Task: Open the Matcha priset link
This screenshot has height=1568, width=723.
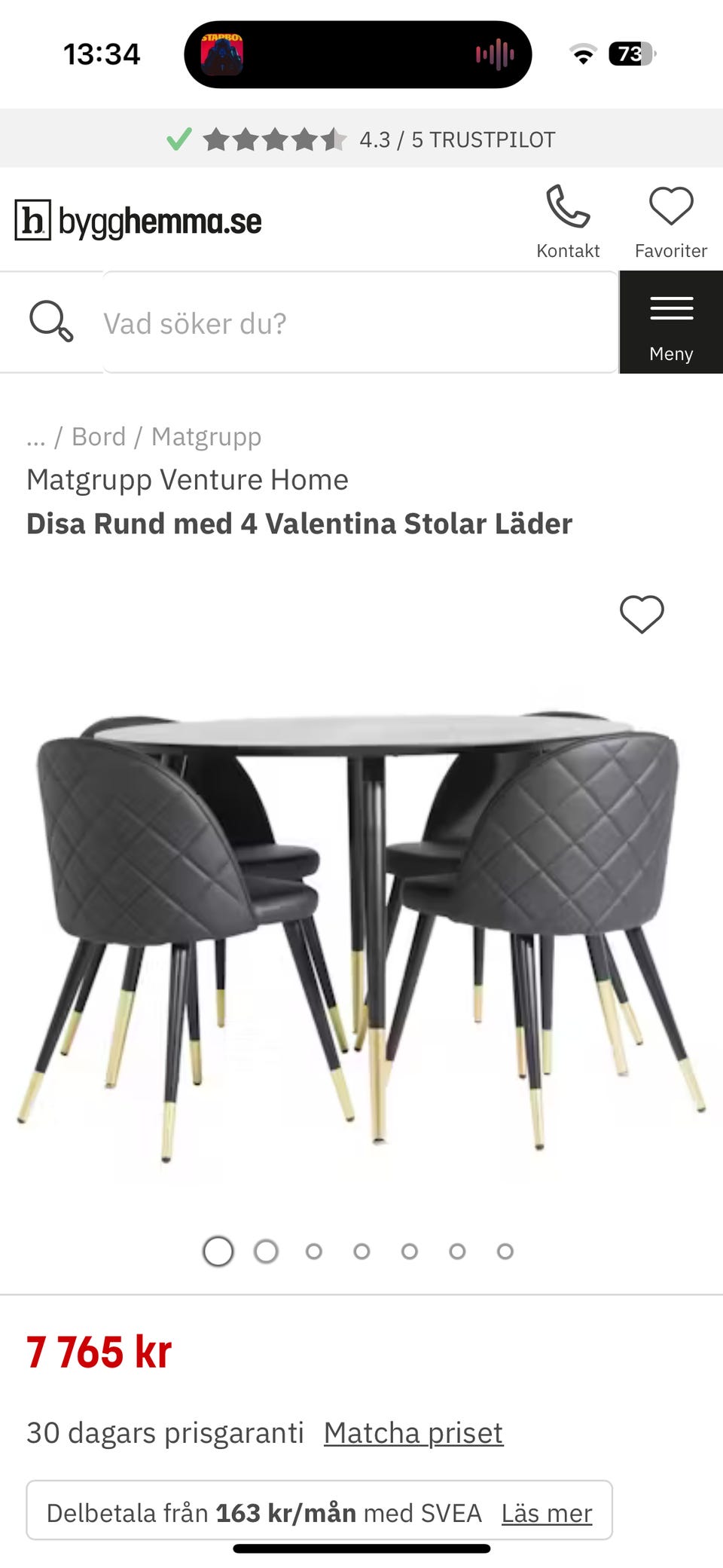Action: point(412,1432)
